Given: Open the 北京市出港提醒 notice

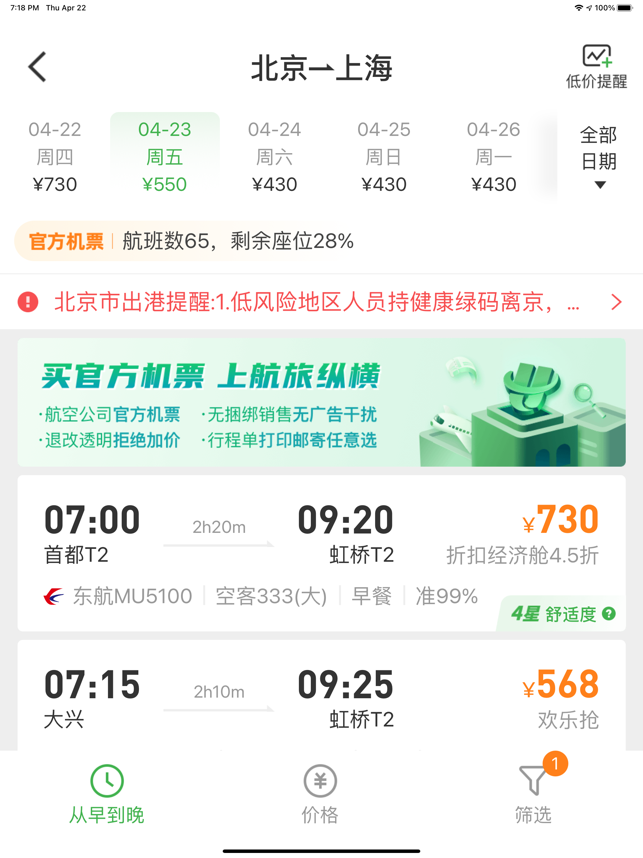Looking at the screenshot, I should [x=320, y=302].
